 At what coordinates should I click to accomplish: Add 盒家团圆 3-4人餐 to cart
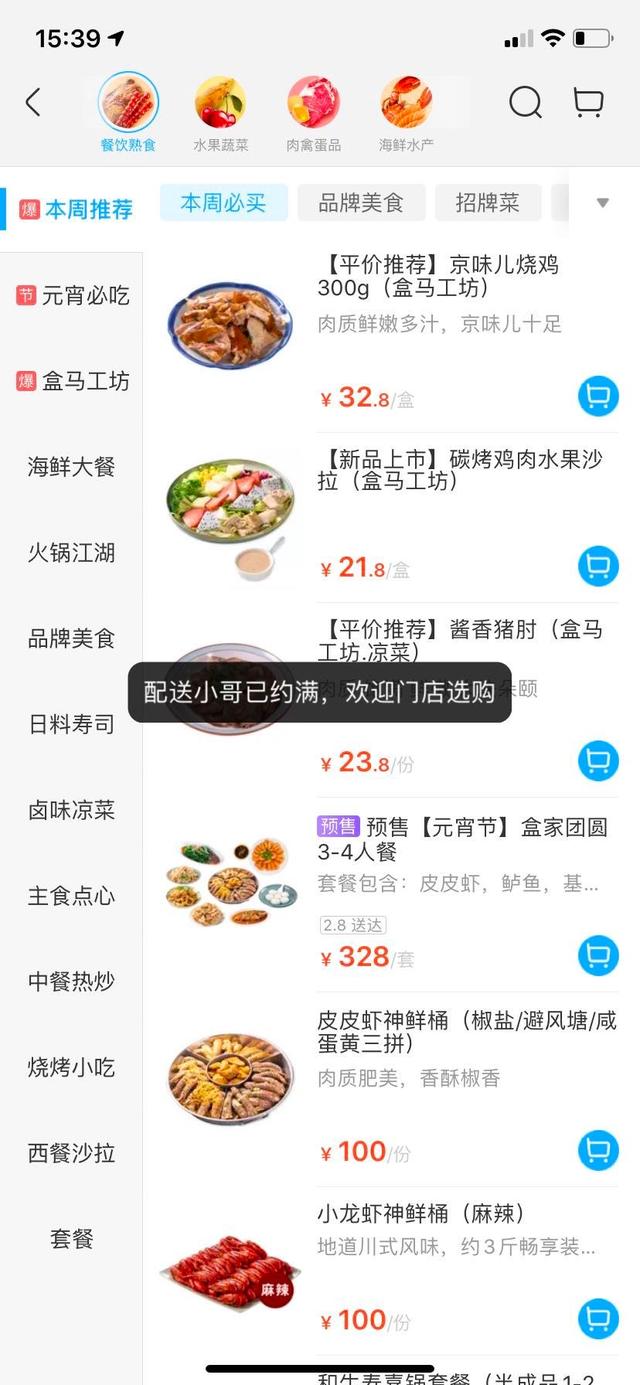point(598,955)
